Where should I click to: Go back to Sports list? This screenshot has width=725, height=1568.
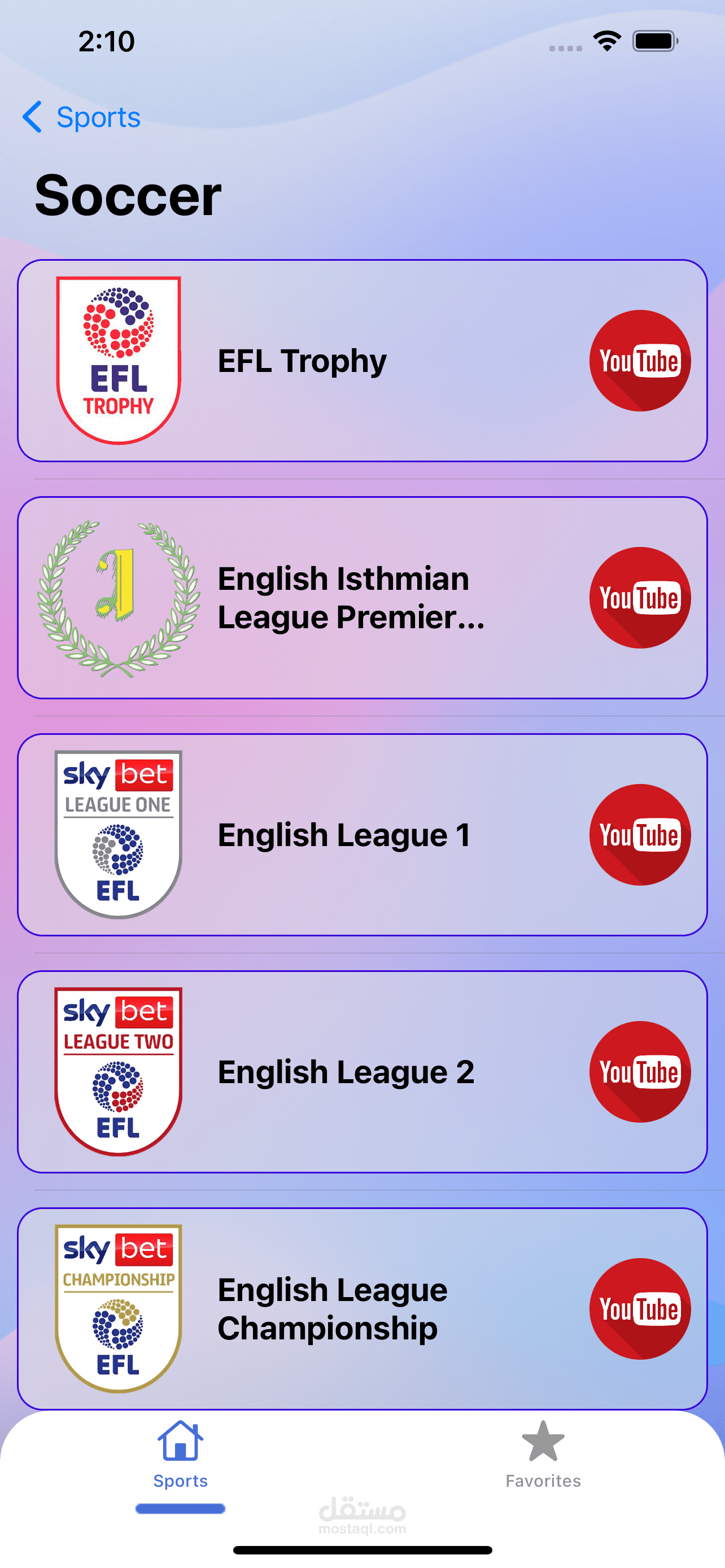(x=81, y=117)
